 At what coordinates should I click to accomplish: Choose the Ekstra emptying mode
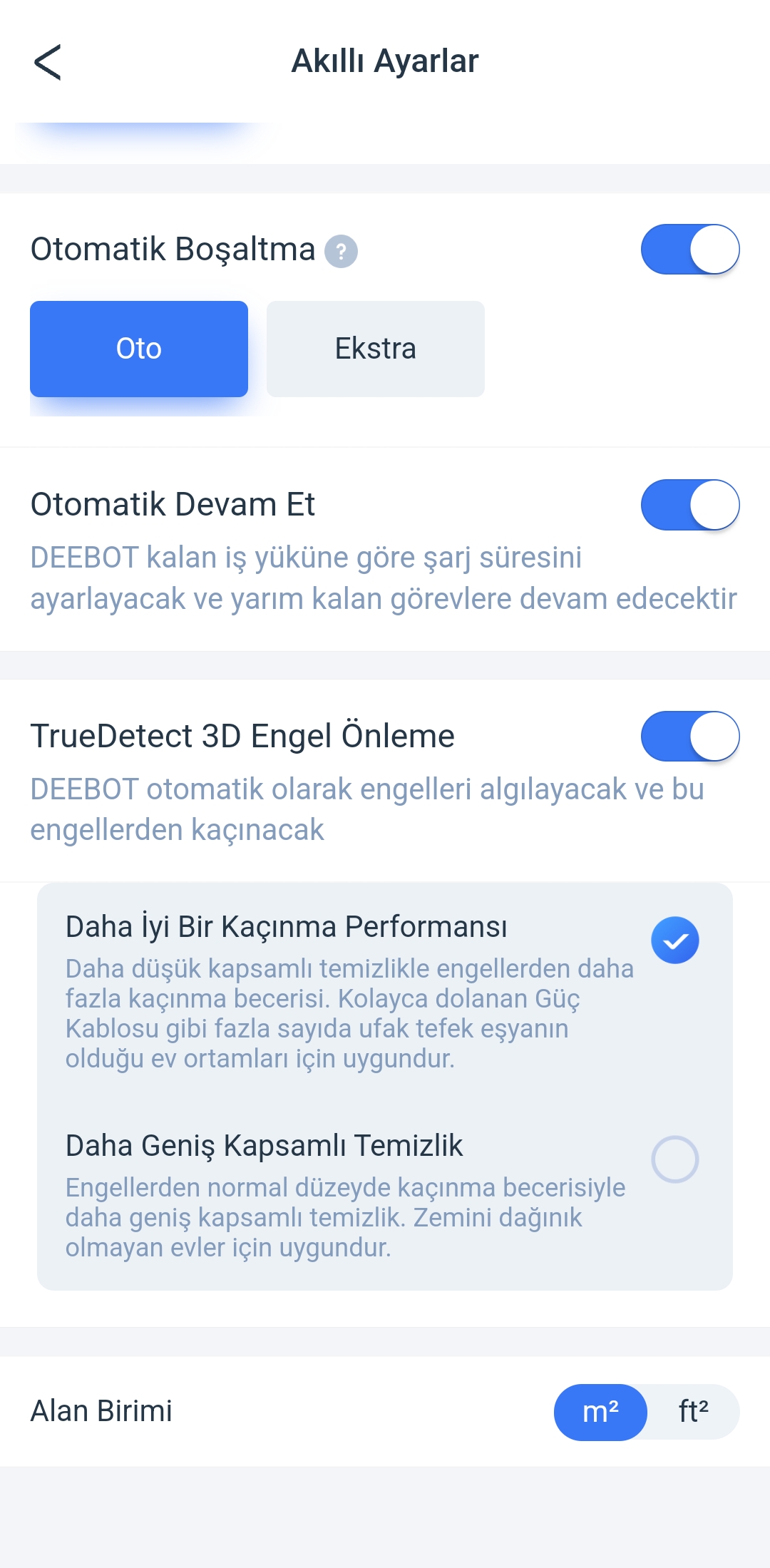[376, 349]
